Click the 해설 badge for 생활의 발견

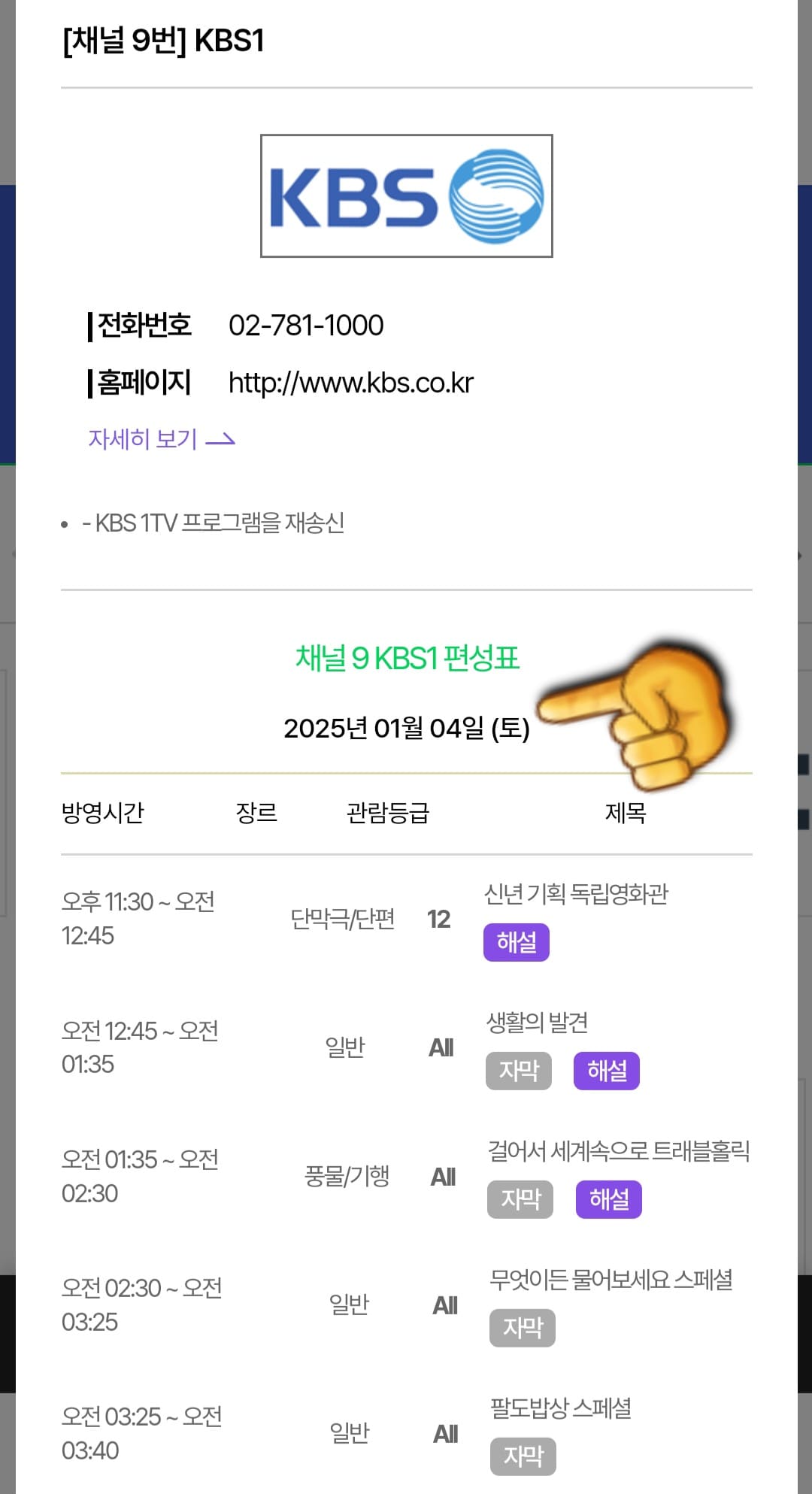click(x=607, y=1071)
